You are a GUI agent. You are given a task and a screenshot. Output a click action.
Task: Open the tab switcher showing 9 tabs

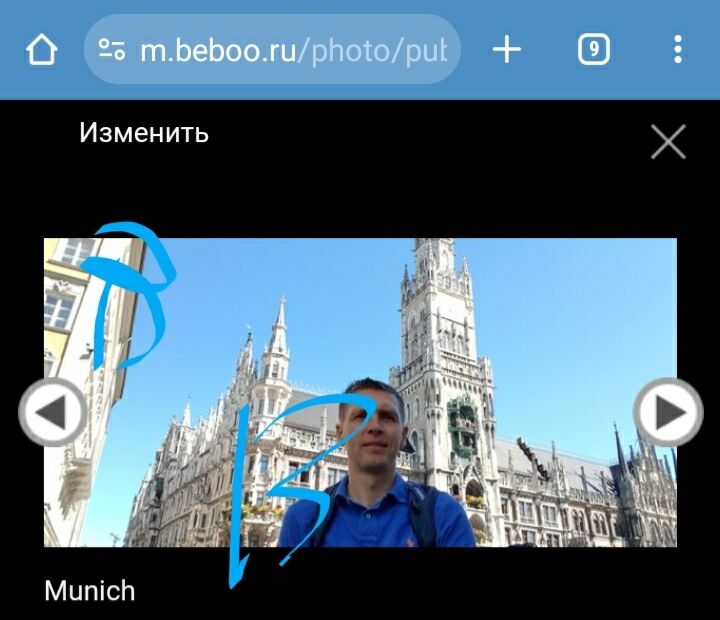pyautogui.click(x=594, y=49)
